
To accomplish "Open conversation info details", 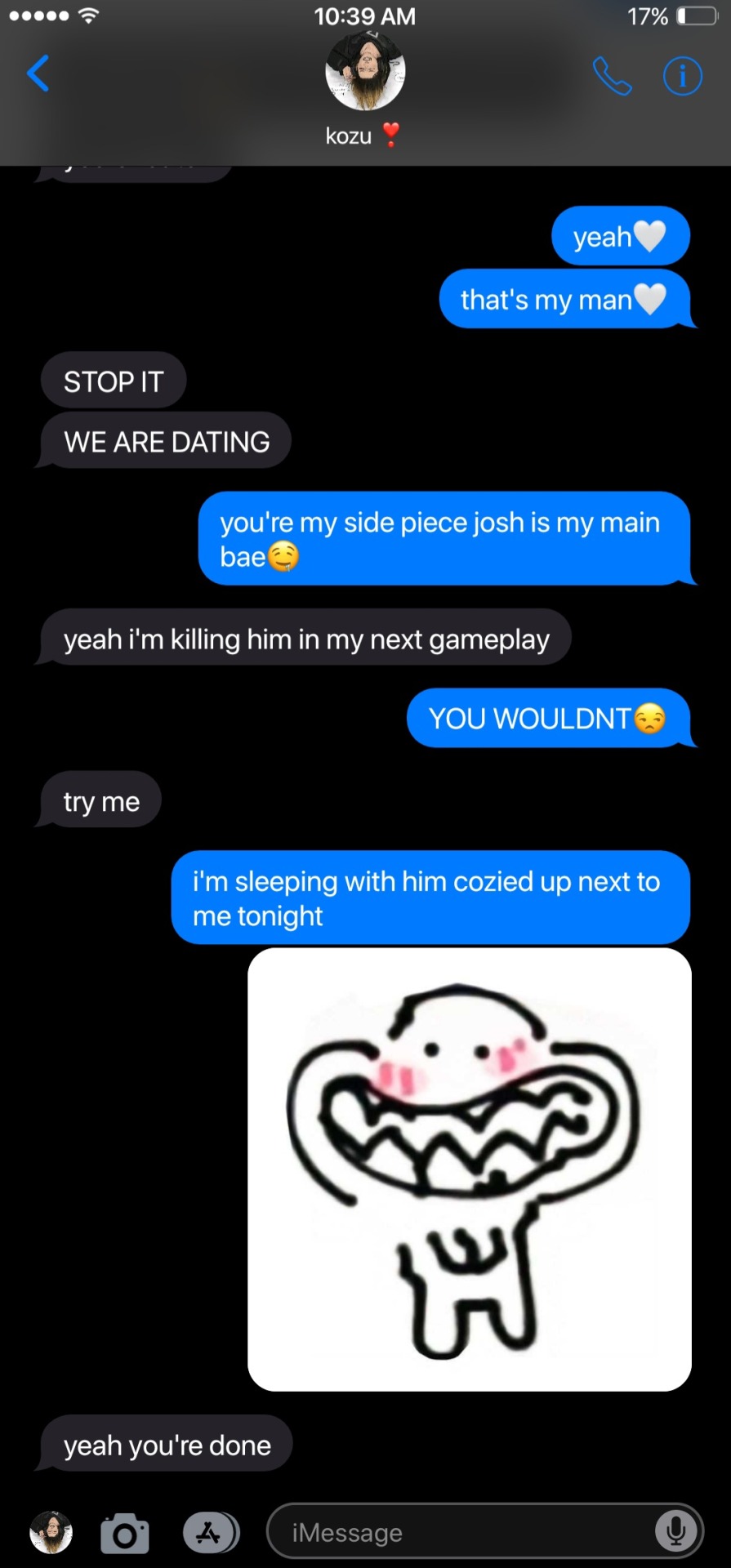I will tap(682, 77).
